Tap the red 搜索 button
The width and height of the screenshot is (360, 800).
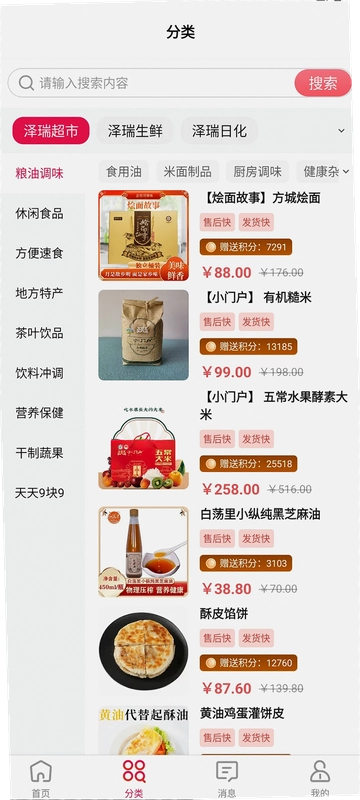click(323, 83)
